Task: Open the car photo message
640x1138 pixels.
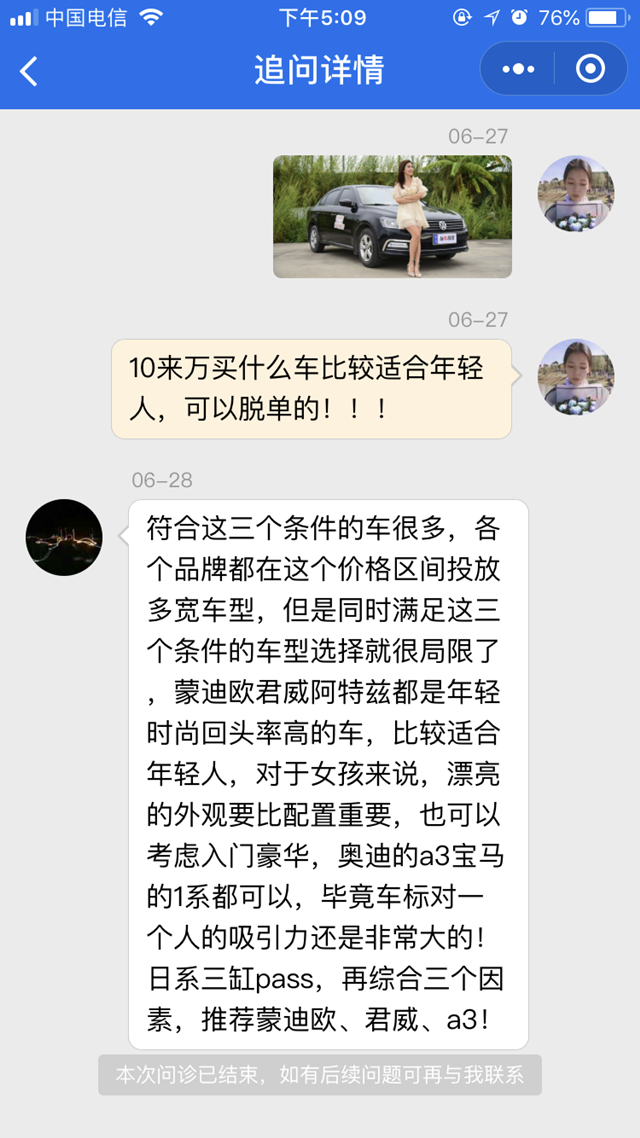Action: 392,216
